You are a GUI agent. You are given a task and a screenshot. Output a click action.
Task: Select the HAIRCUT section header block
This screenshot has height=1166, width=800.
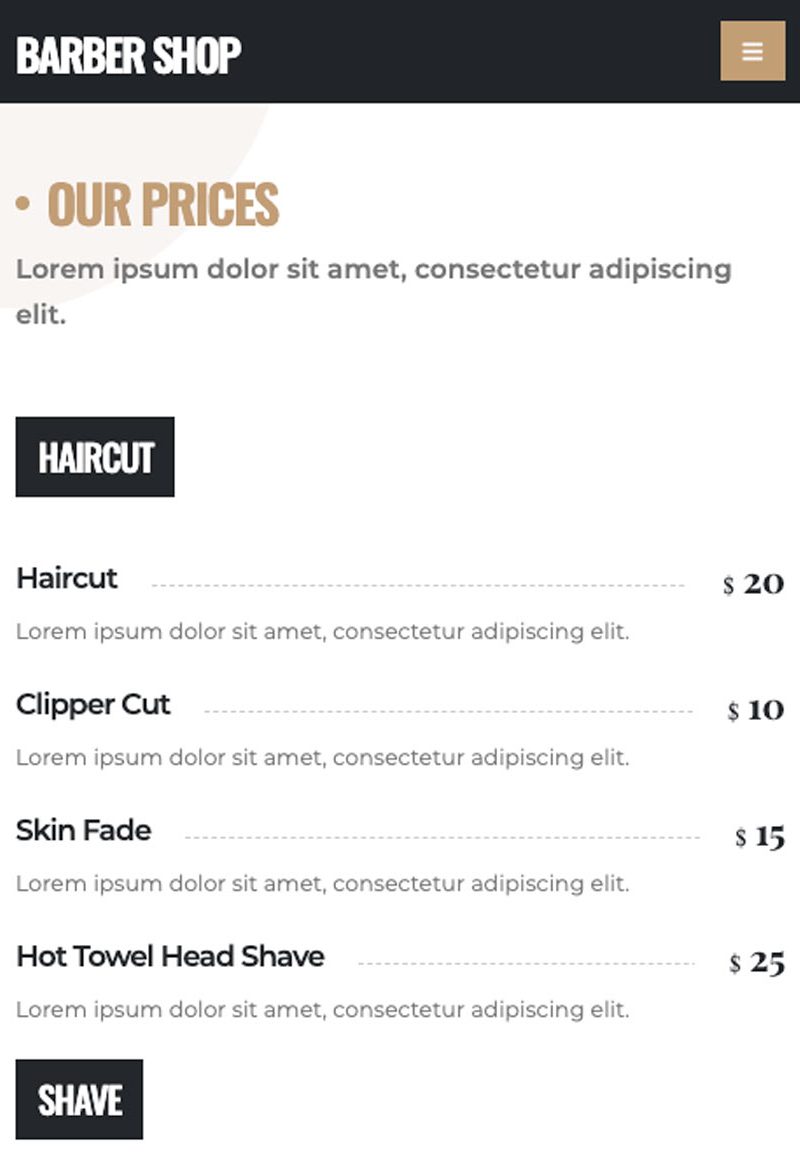pos(94,457)
